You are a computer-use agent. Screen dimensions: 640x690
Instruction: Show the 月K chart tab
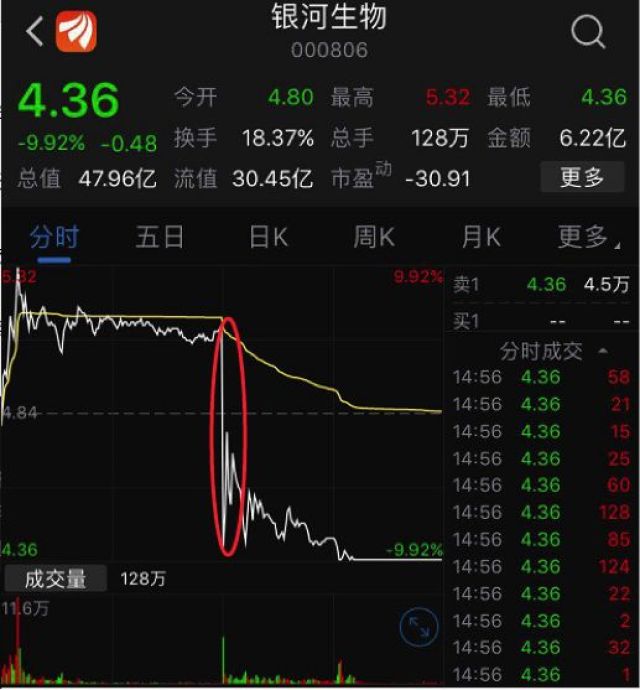481,237
